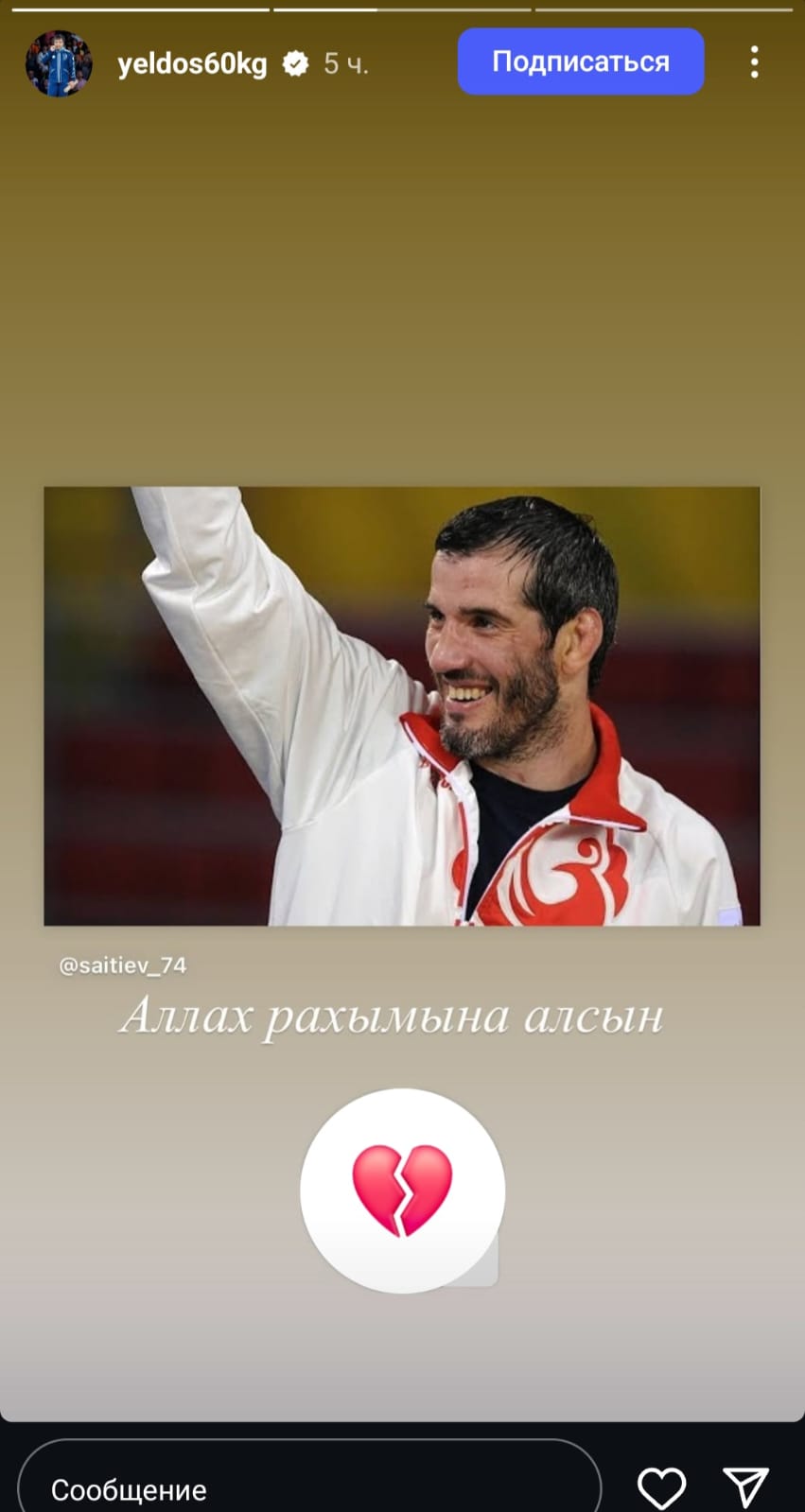Screen dimensions: 805x1512
Task: Like this story with heart icon
Action: tap(661, 1487)
